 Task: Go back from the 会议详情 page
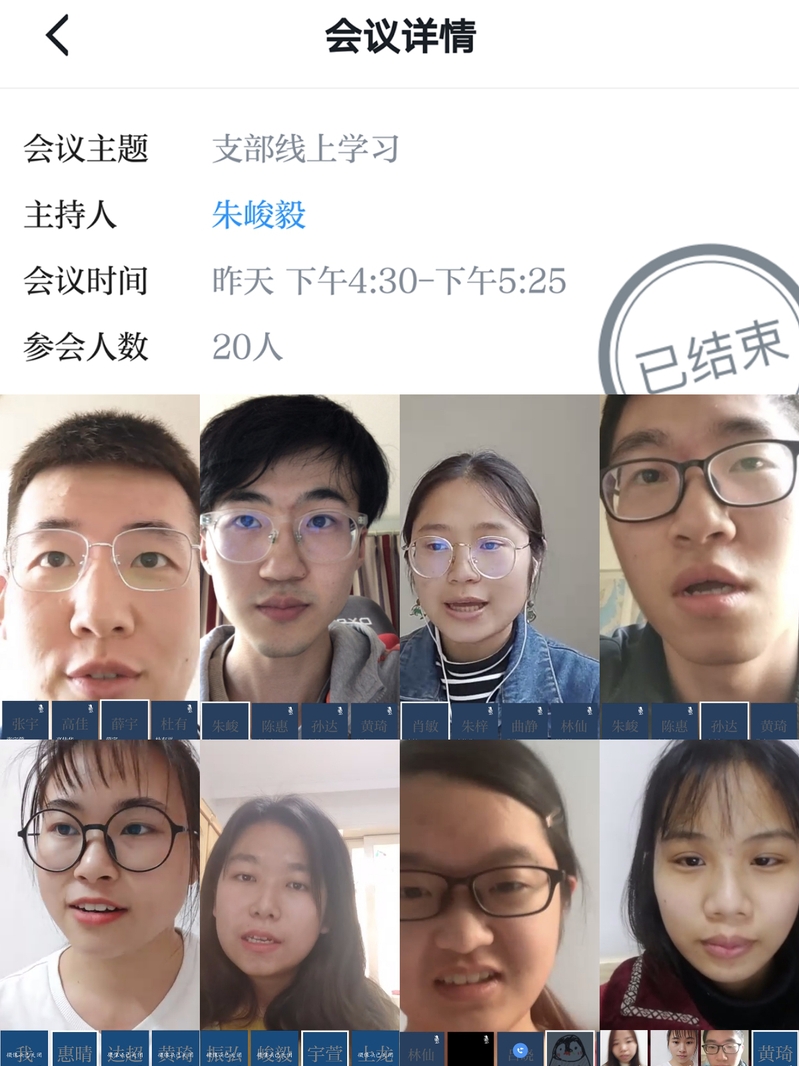tap(58, 37)
